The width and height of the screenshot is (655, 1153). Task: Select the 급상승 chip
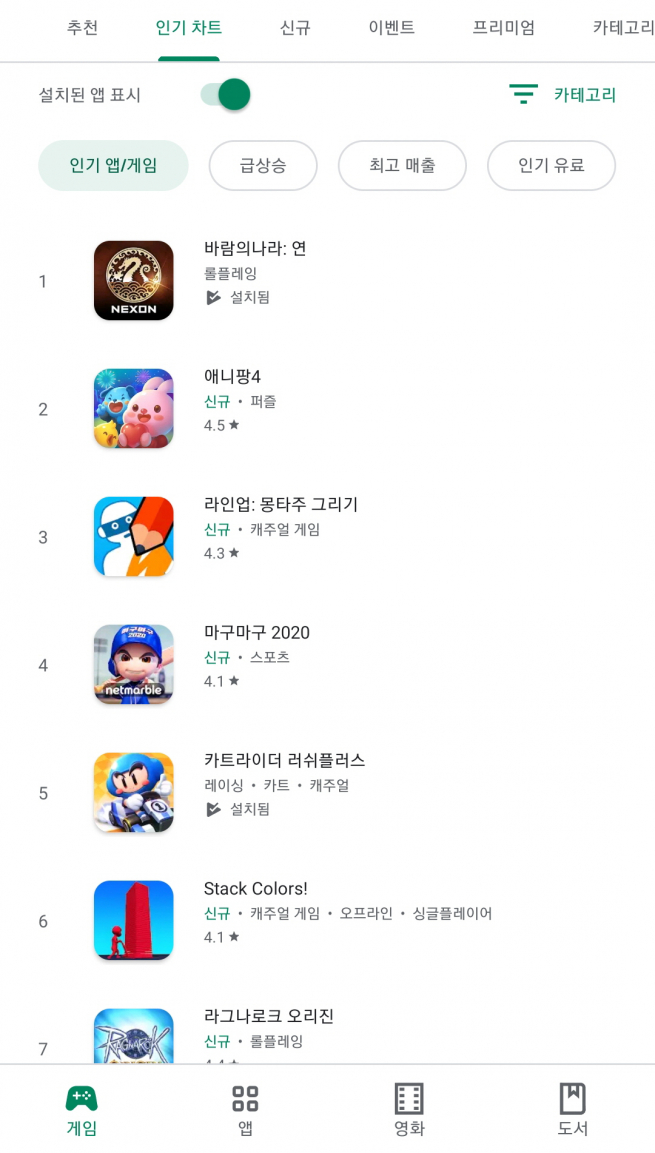tap(263, 166)
